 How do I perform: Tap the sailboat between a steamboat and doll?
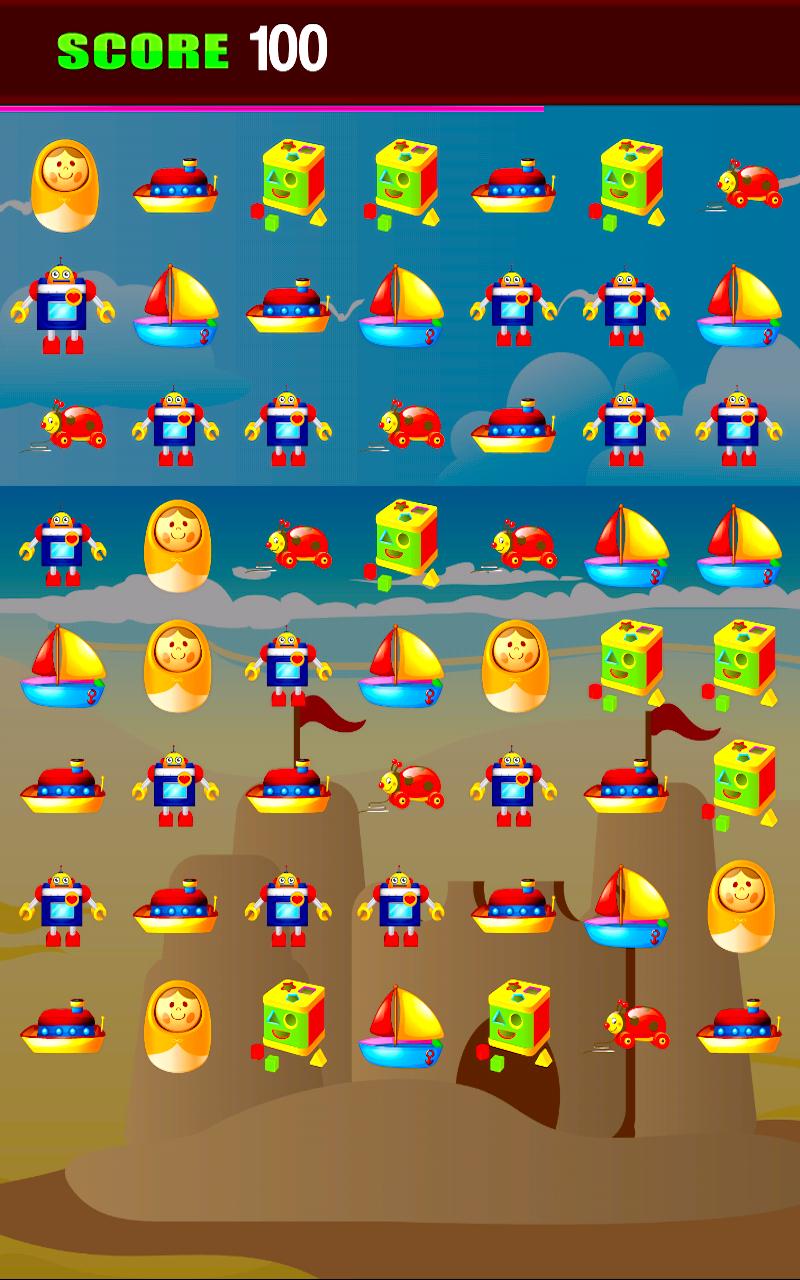628,906
